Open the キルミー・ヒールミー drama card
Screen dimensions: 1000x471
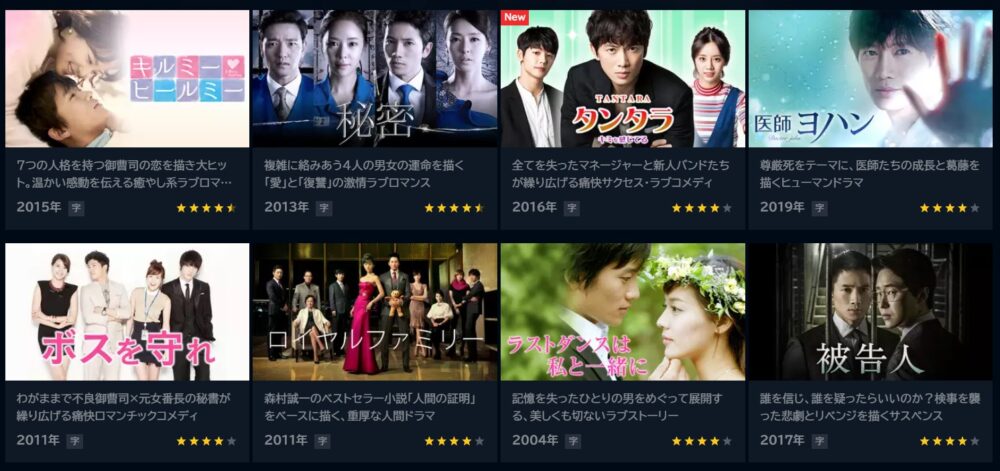127,79
